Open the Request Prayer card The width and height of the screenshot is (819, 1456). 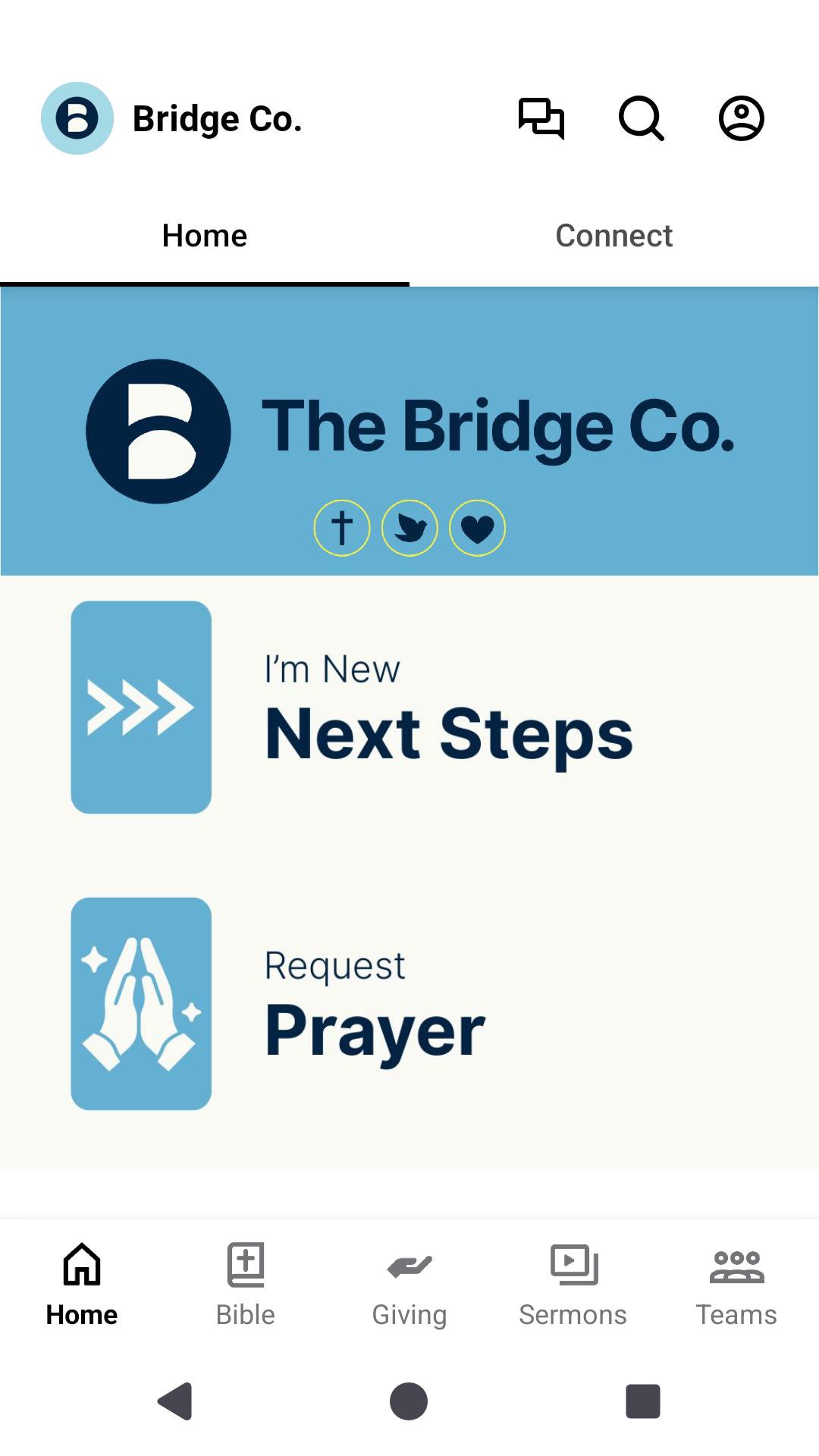409,1004
